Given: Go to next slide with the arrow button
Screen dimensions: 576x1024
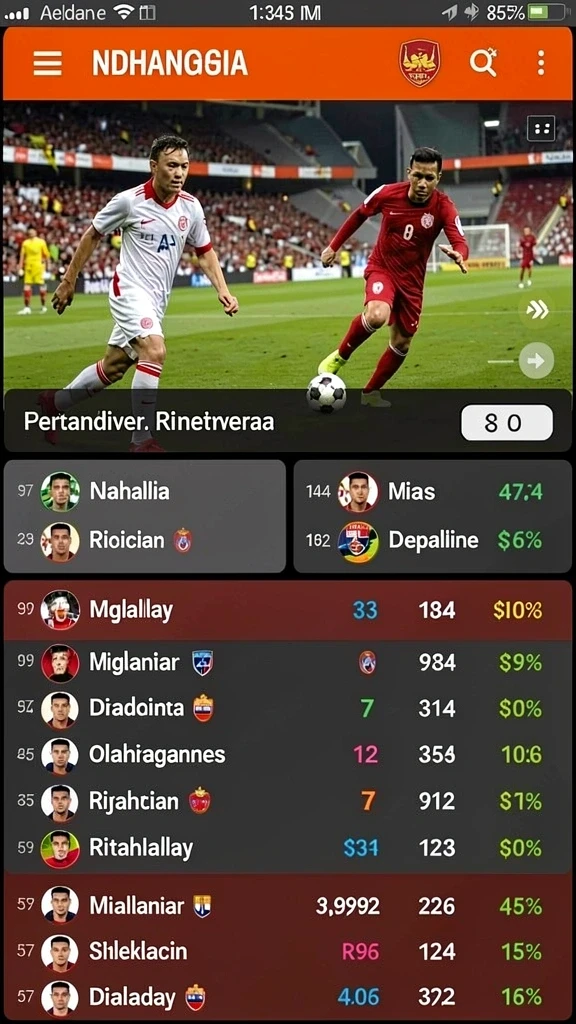Looking at the screenshot, I should click(x=537, y=360).
